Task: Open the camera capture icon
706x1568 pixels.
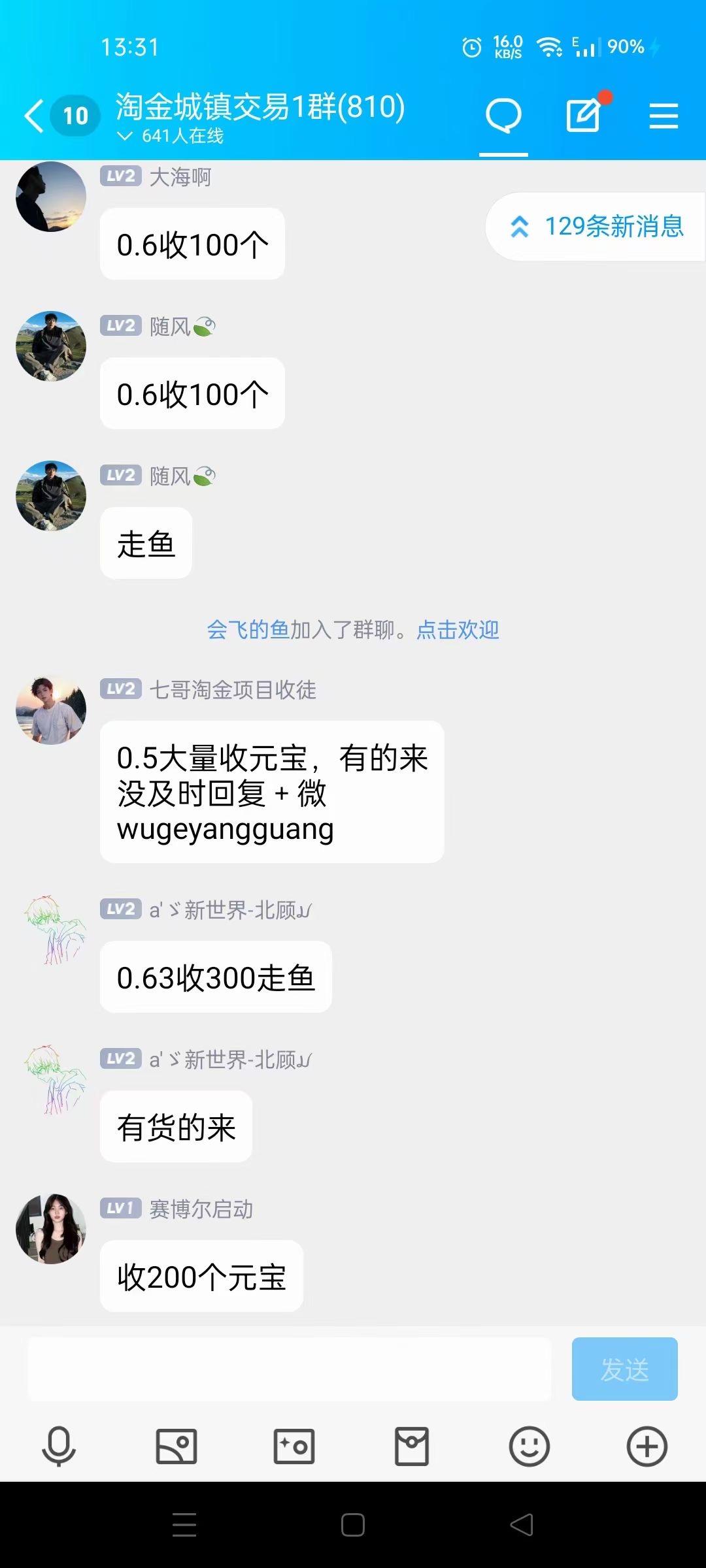Action: click(x=294, y=1446)
